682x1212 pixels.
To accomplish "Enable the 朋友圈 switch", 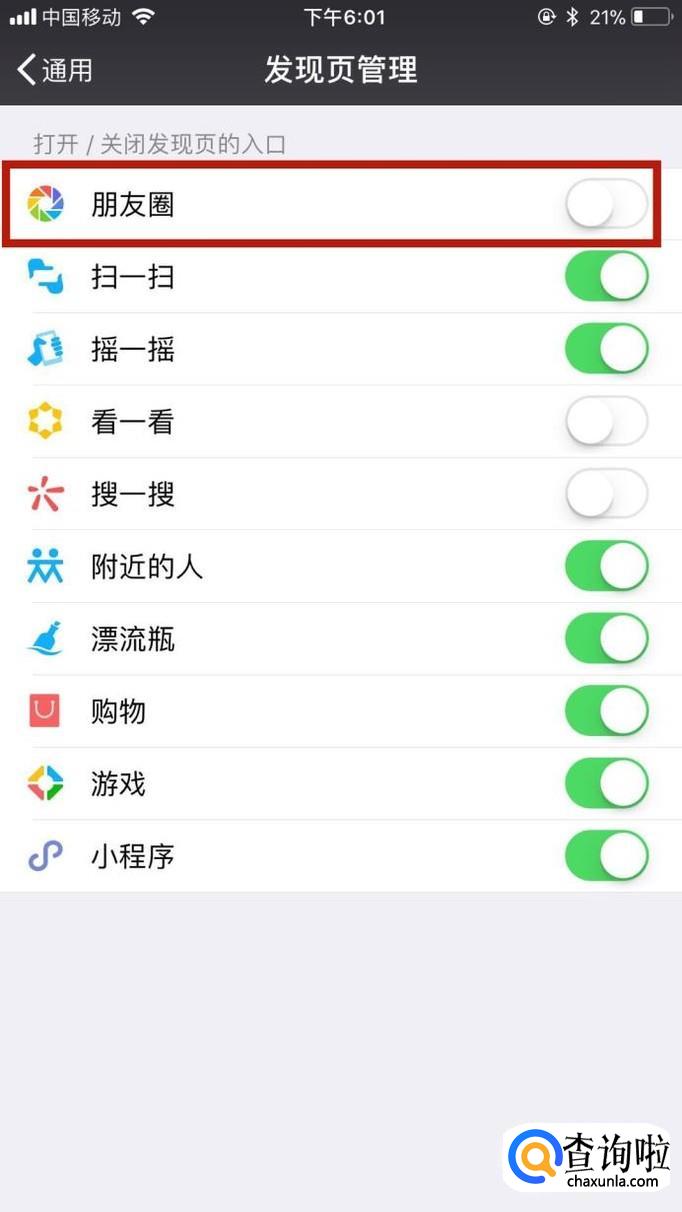I will (606, 205).
